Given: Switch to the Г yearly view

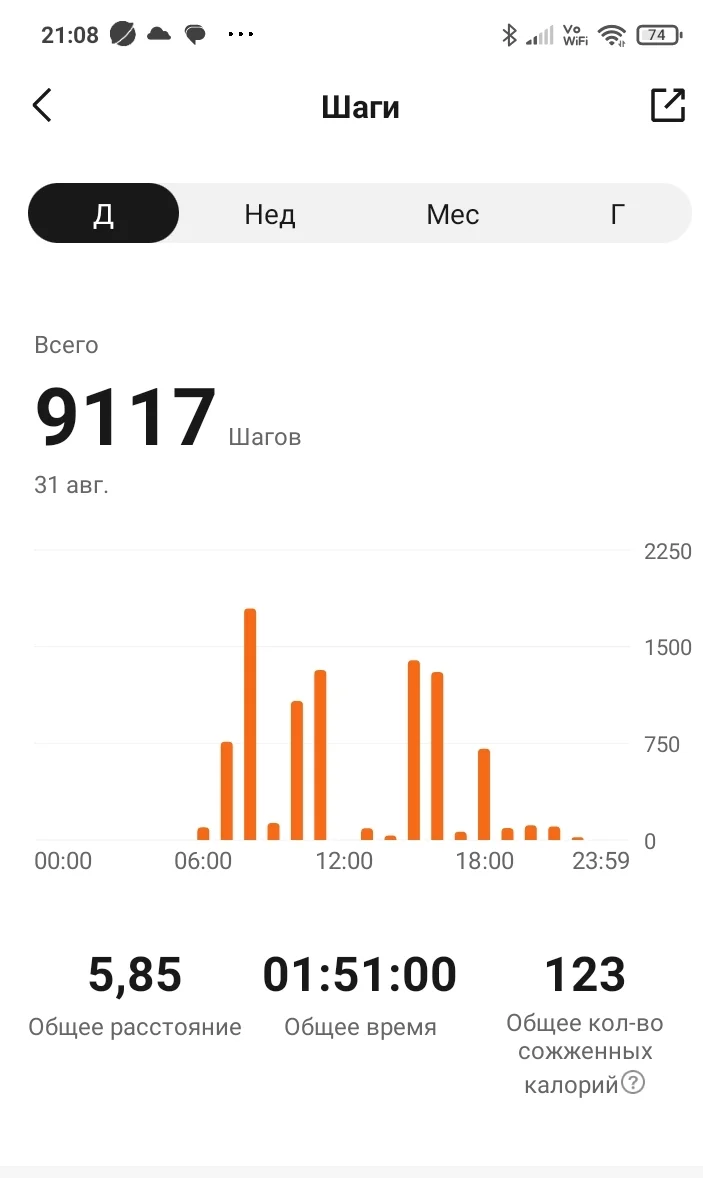Looking at the screenshot, I should [x=618, y=214].
